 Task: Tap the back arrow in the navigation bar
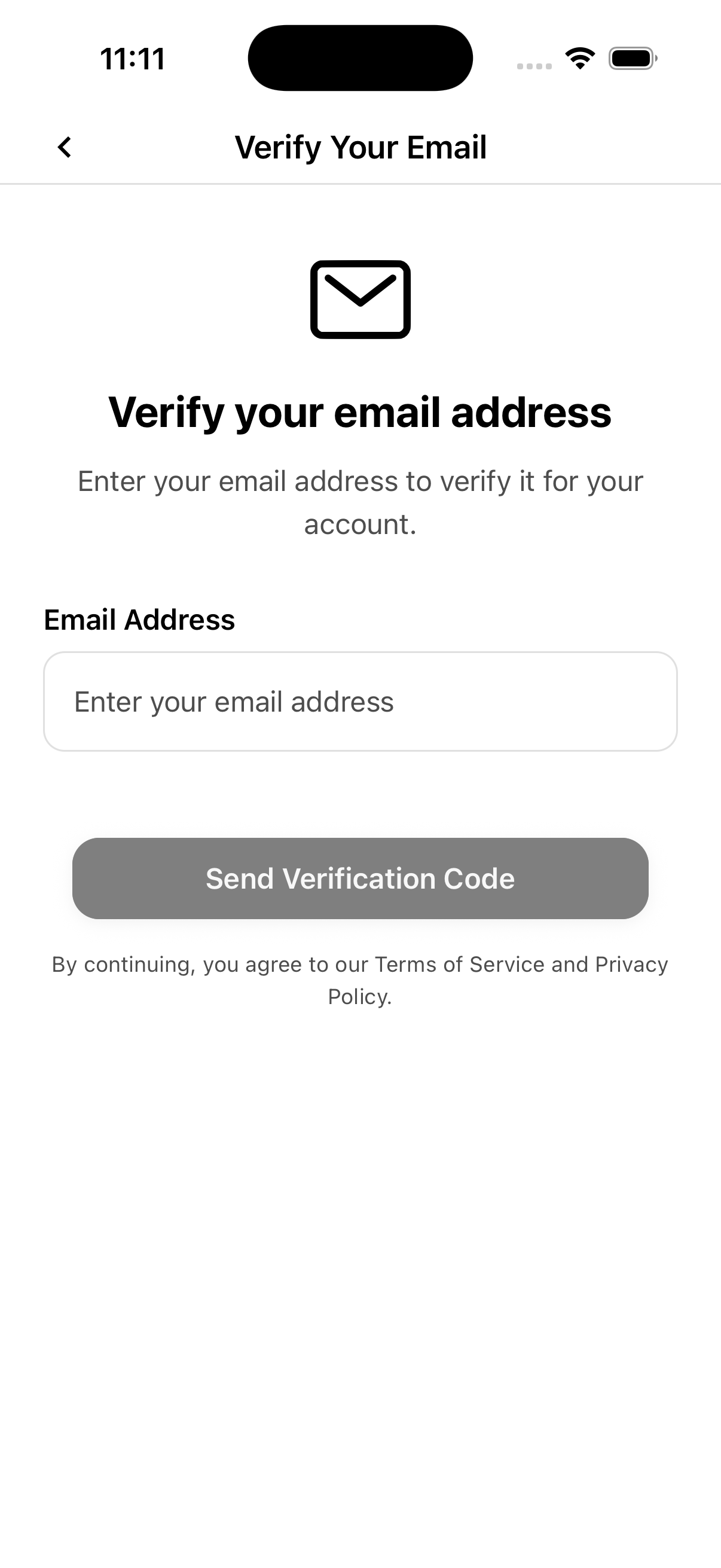(65, 147)
